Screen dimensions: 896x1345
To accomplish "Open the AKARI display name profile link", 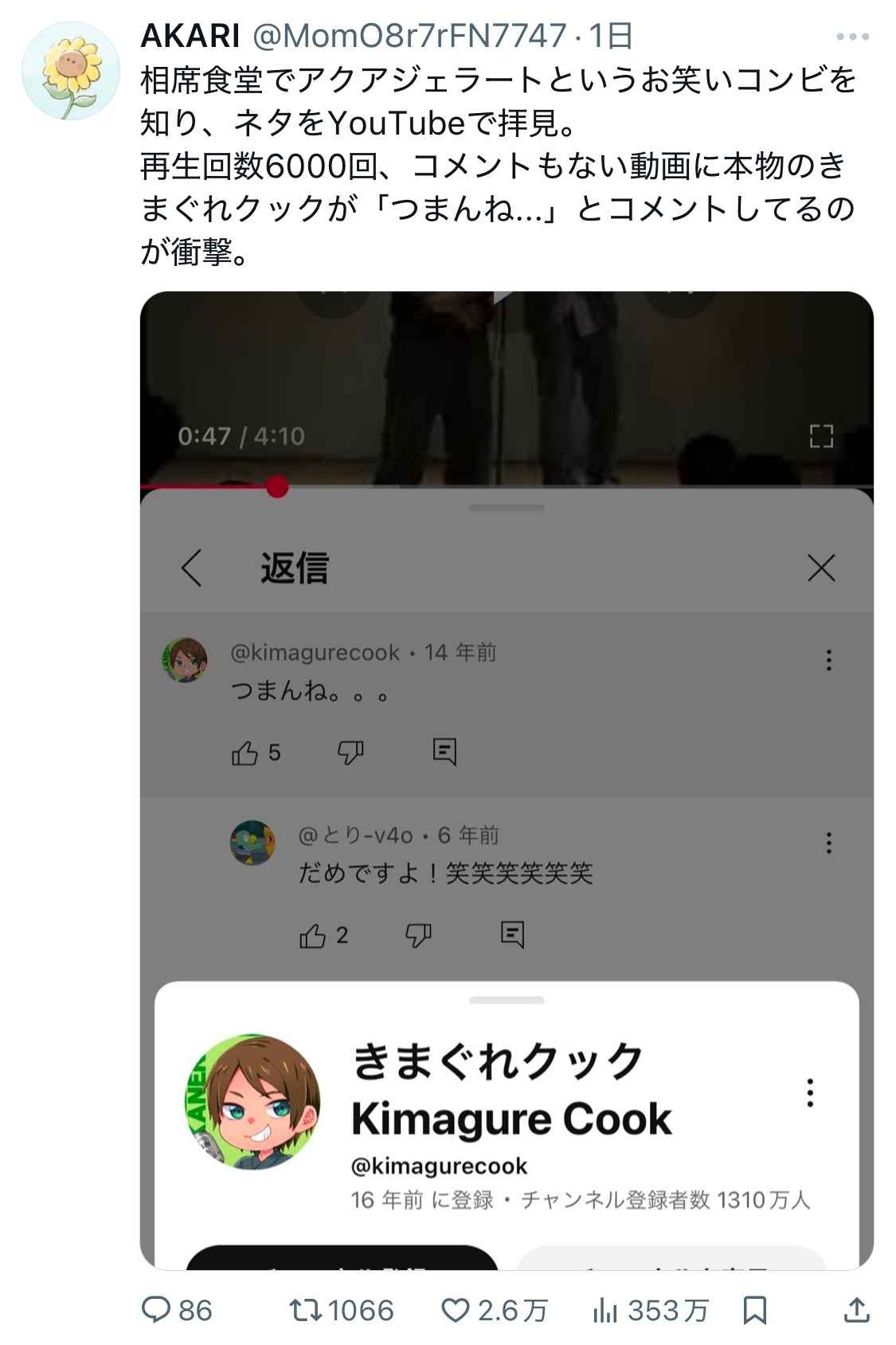I will click(190, 36).
